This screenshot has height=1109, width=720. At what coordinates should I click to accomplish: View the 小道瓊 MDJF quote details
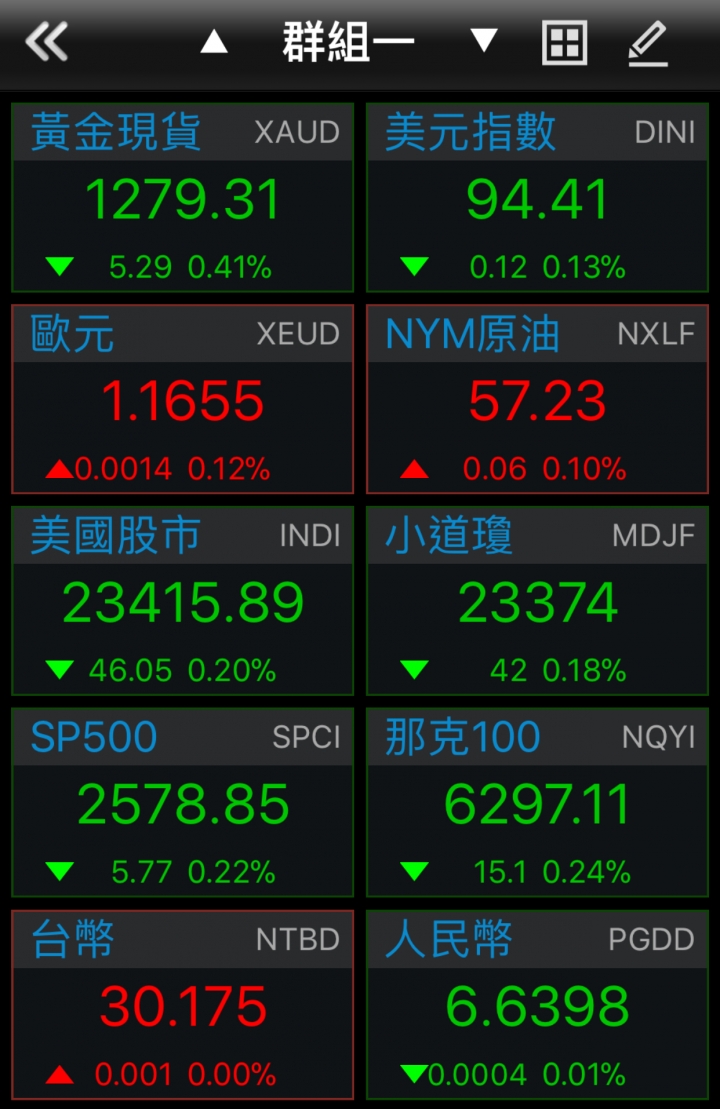click(538, 601)
